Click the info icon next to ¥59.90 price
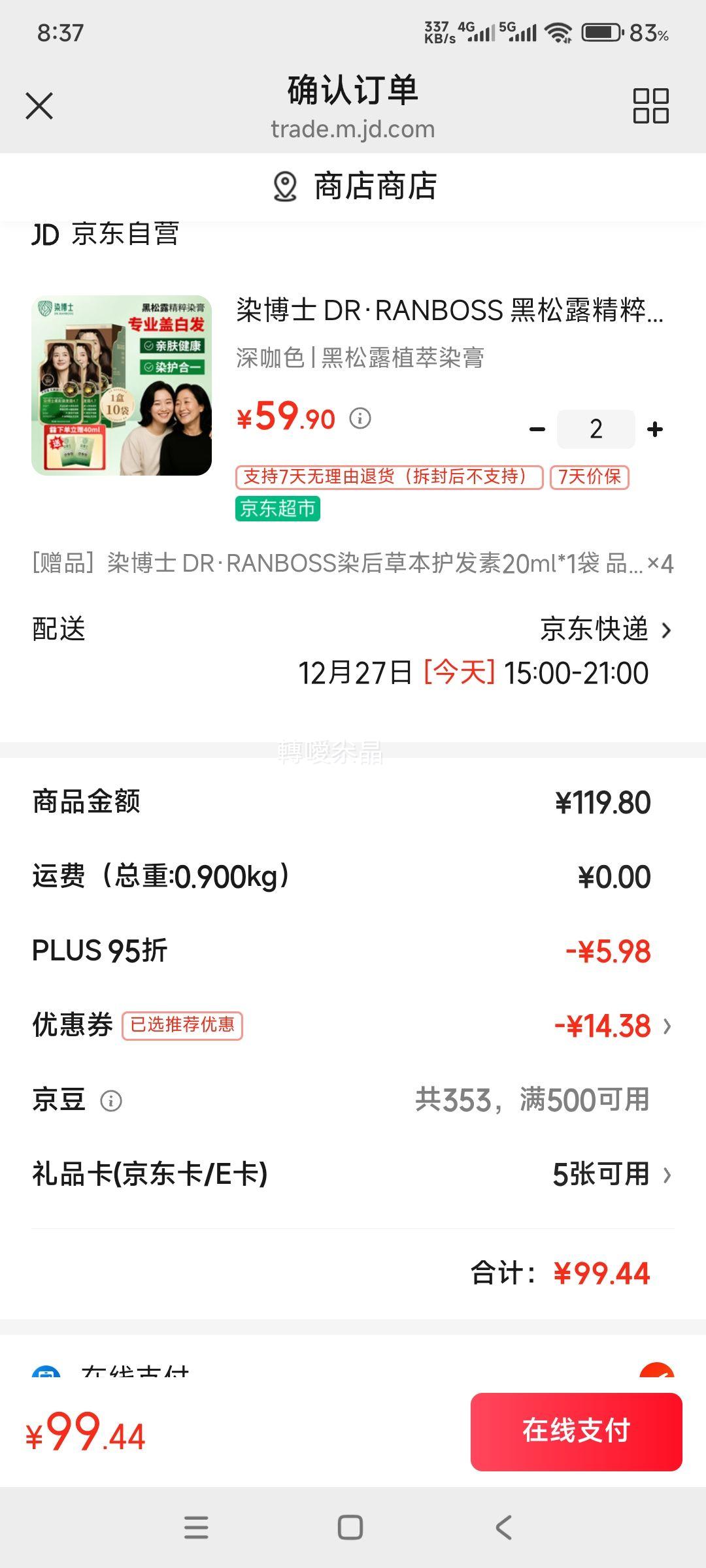The width and height of the screenshot is (706, 1568). (358, 418)
